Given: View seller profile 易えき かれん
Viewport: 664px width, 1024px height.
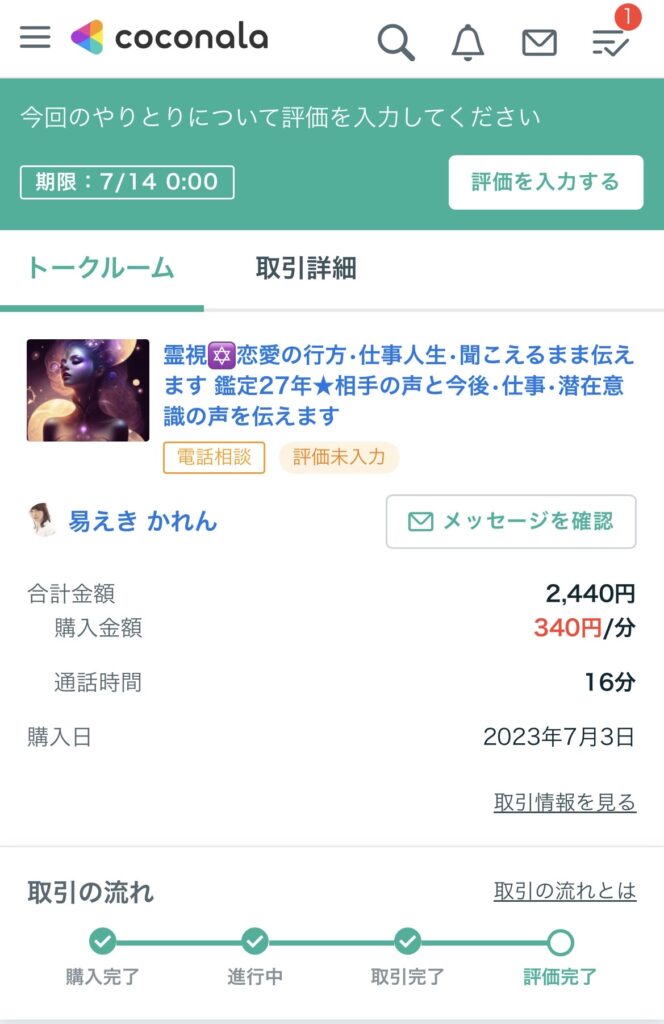Looking at the screenshot, I should [142, 521].
